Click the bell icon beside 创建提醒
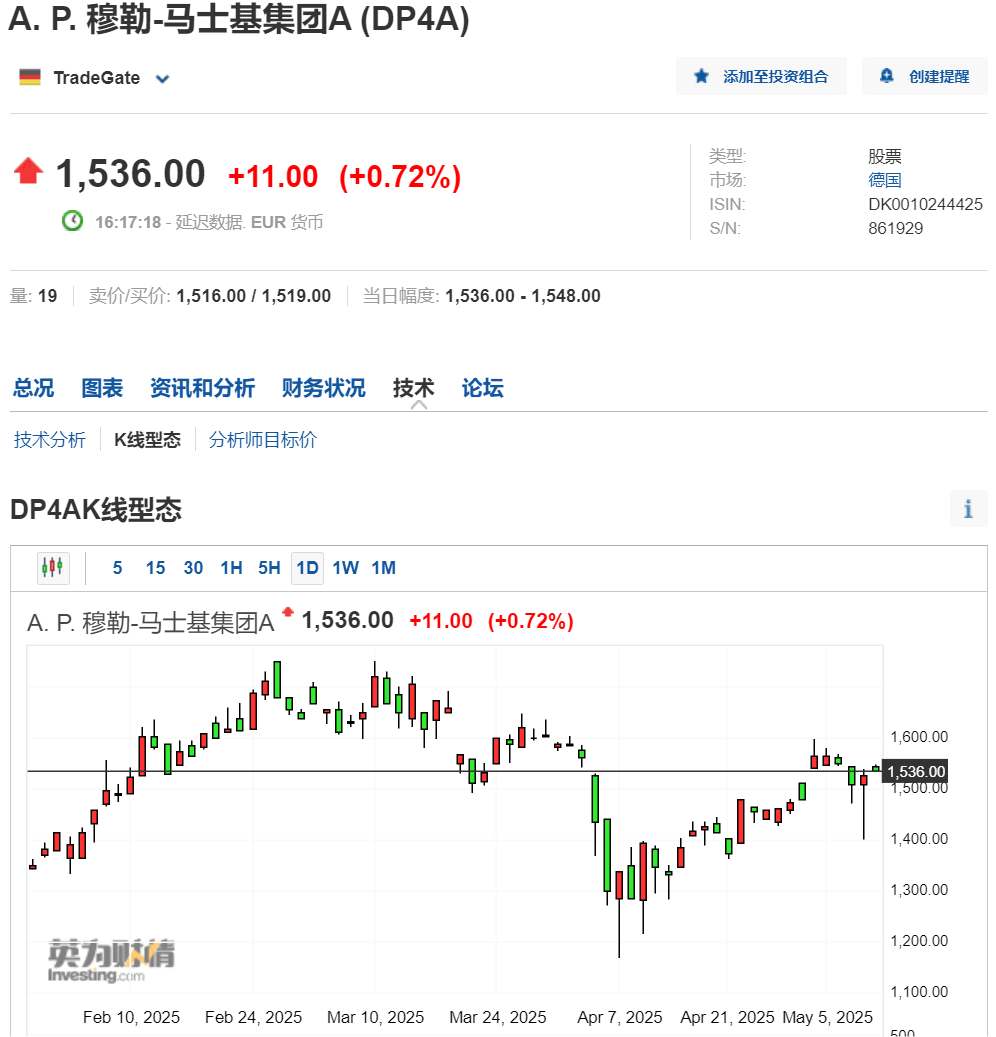 pyautogui.click(x=886, y=76)
